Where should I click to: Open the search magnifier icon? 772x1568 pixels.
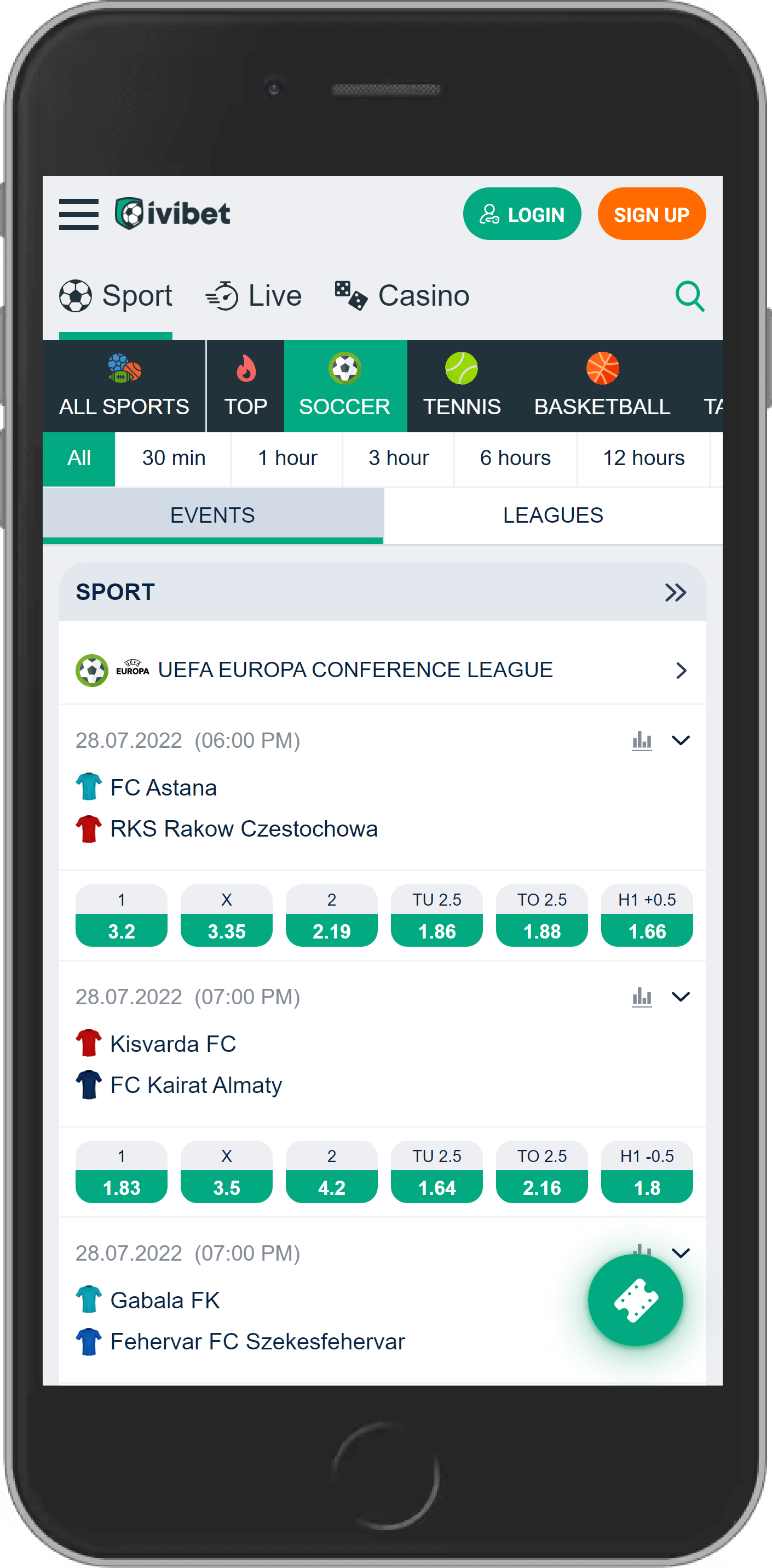coord(690,296)
